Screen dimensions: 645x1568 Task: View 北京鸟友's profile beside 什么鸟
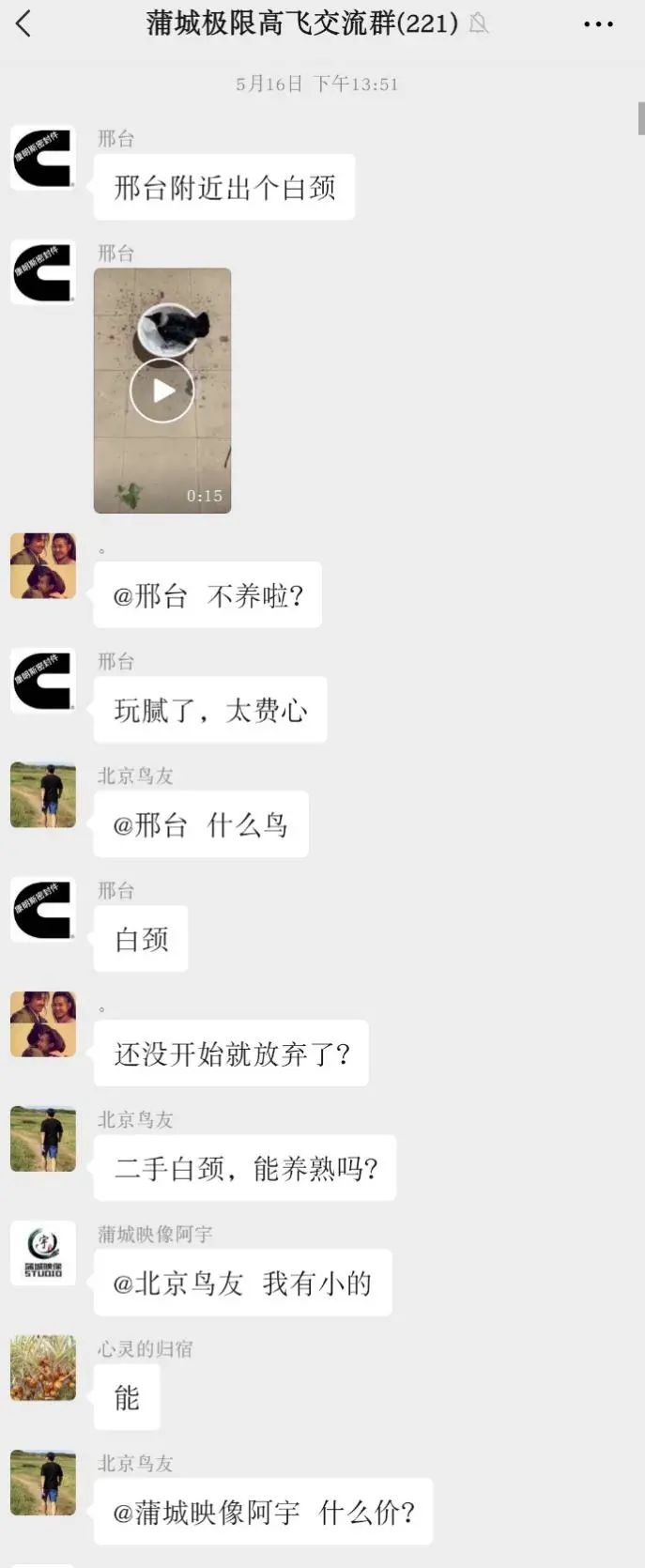click(43, 794)
